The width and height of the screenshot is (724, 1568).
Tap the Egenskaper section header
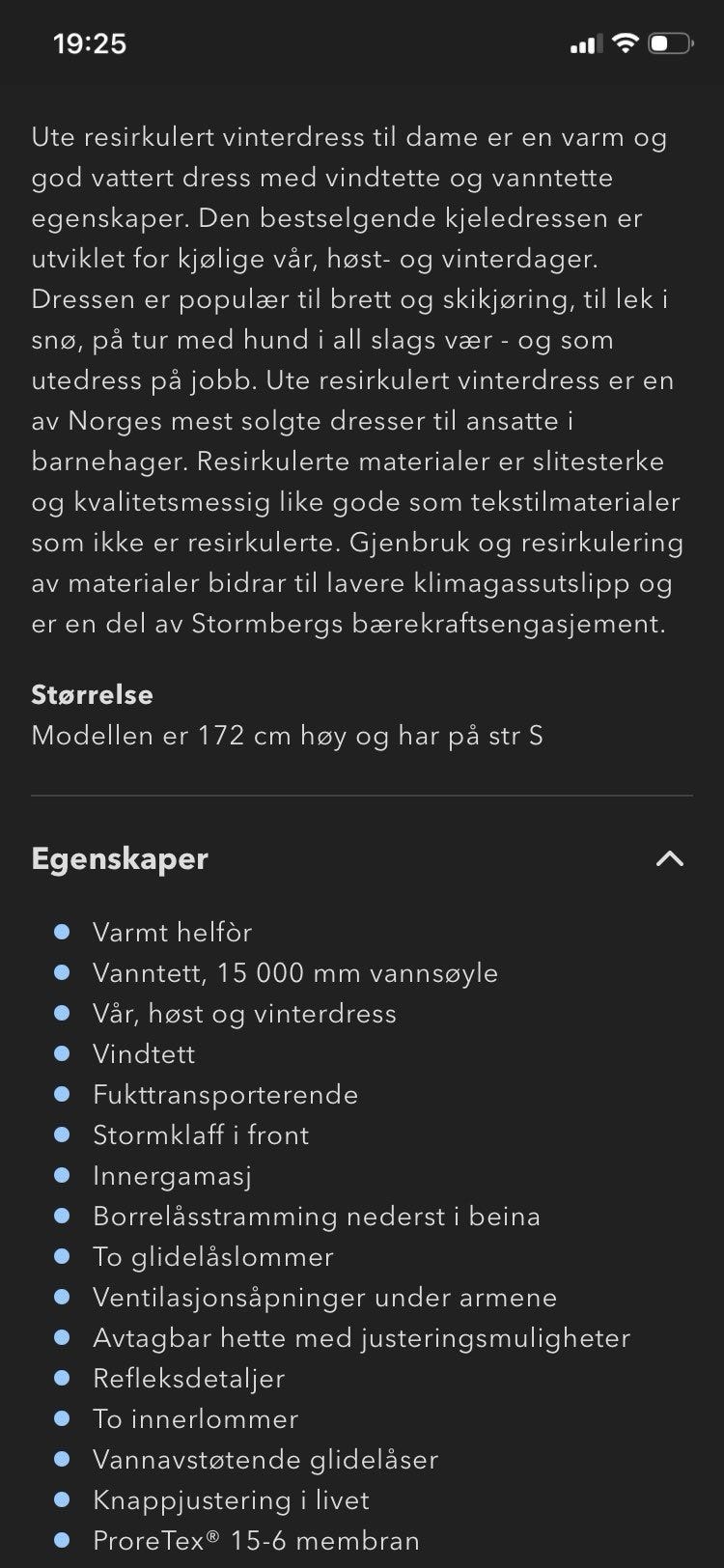click(119, 858)
